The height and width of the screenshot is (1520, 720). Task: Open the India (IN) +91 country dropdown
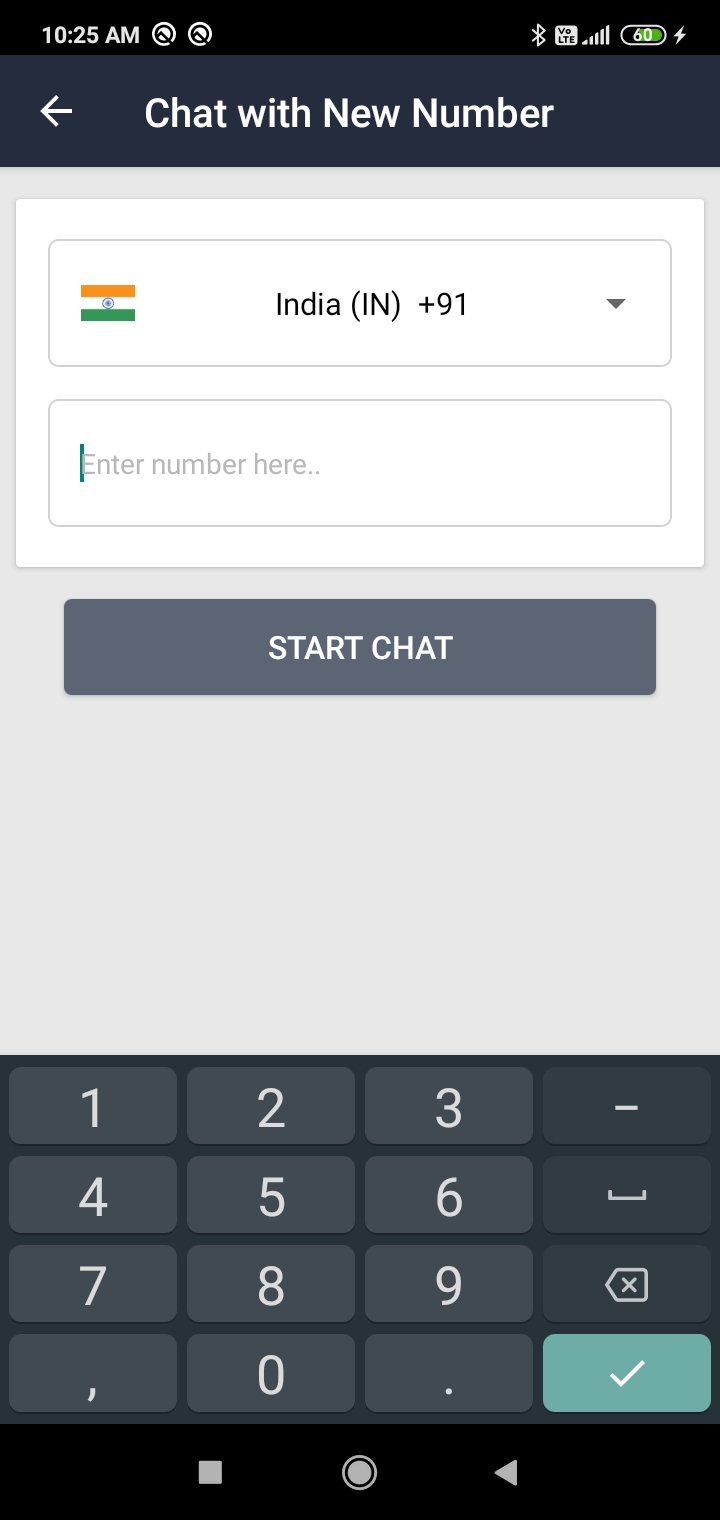pos(360,303)
